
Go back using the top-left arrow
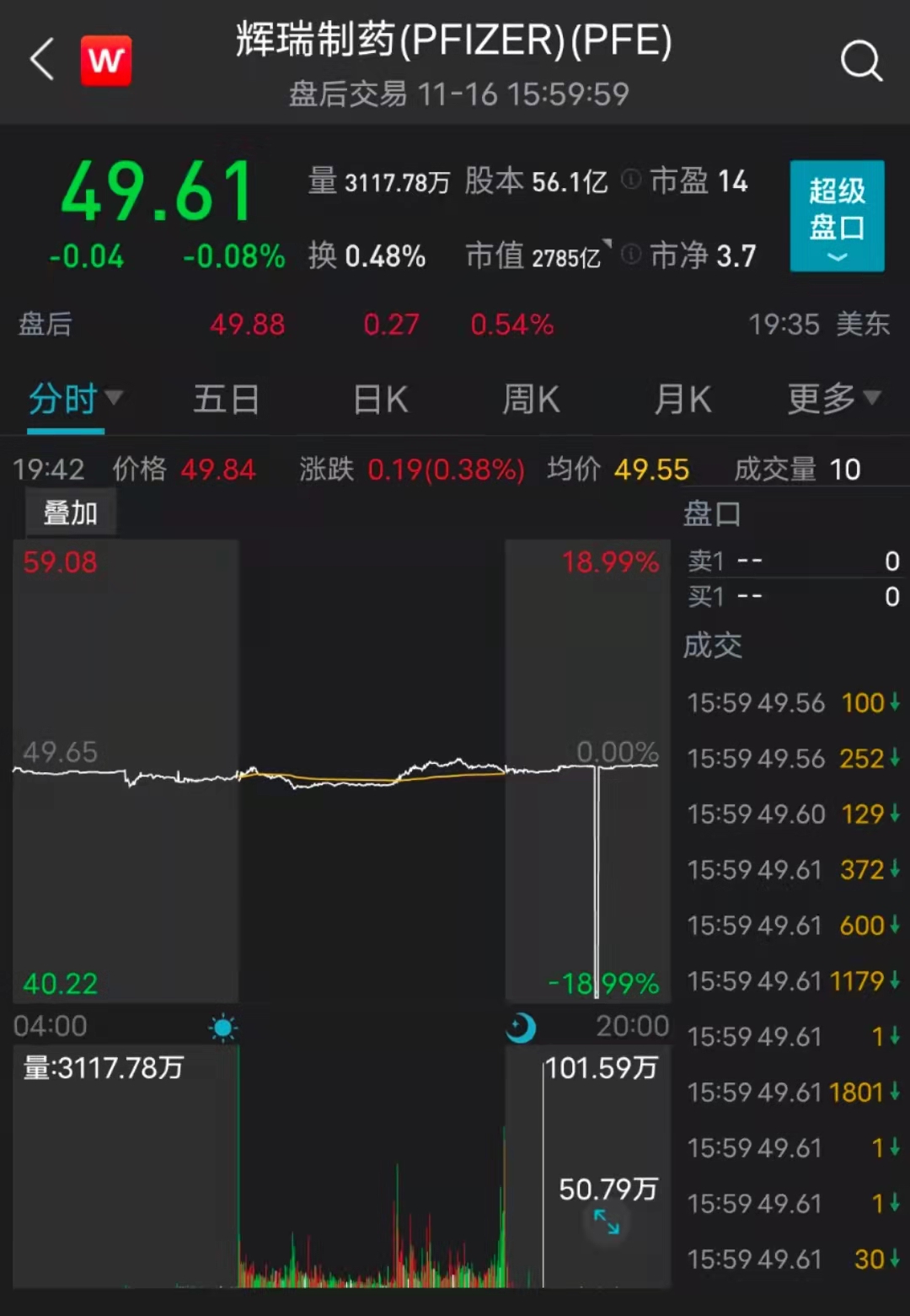click(x=42, y=60)
